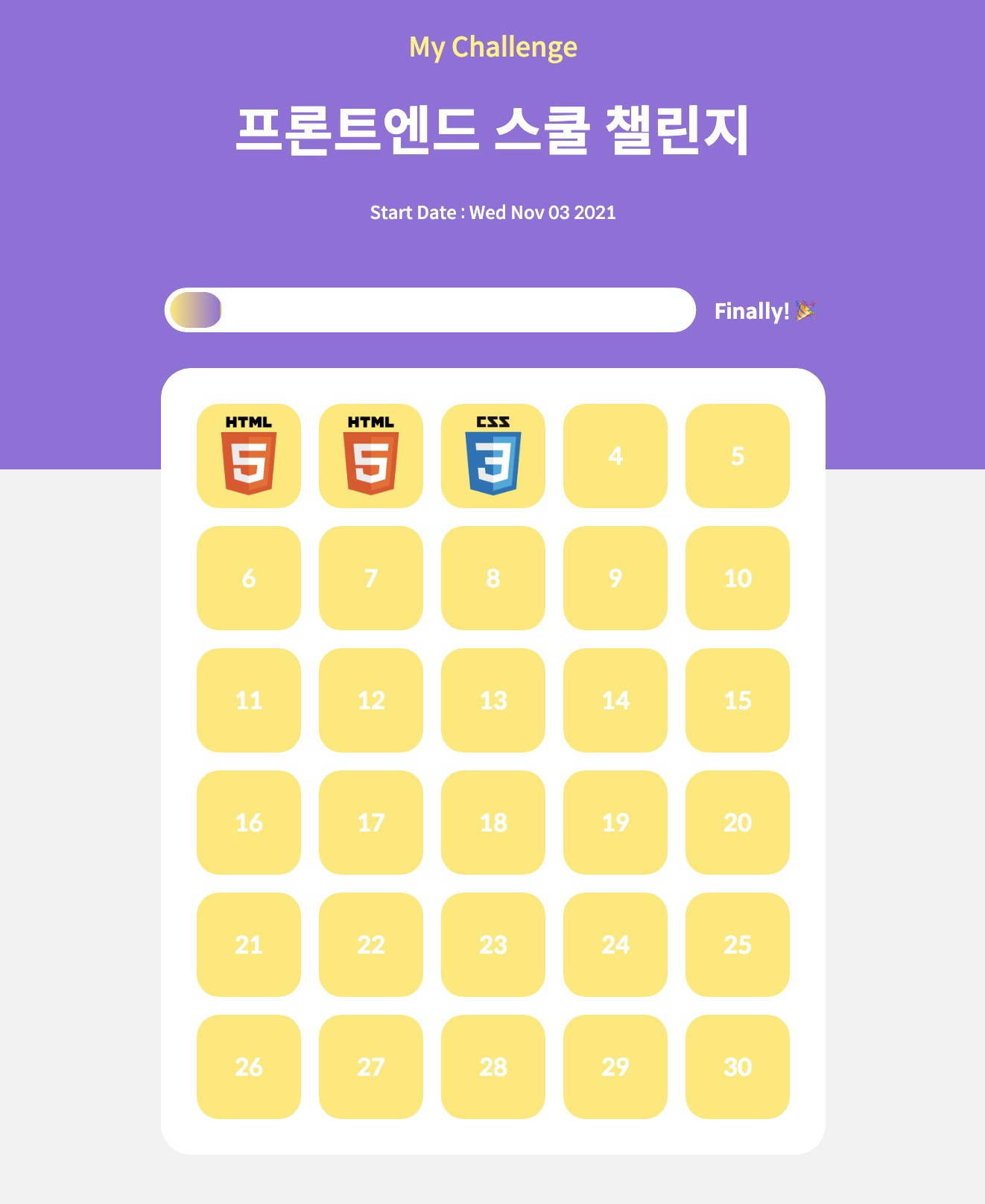Tap tile number 13

(x=493, y=700)
